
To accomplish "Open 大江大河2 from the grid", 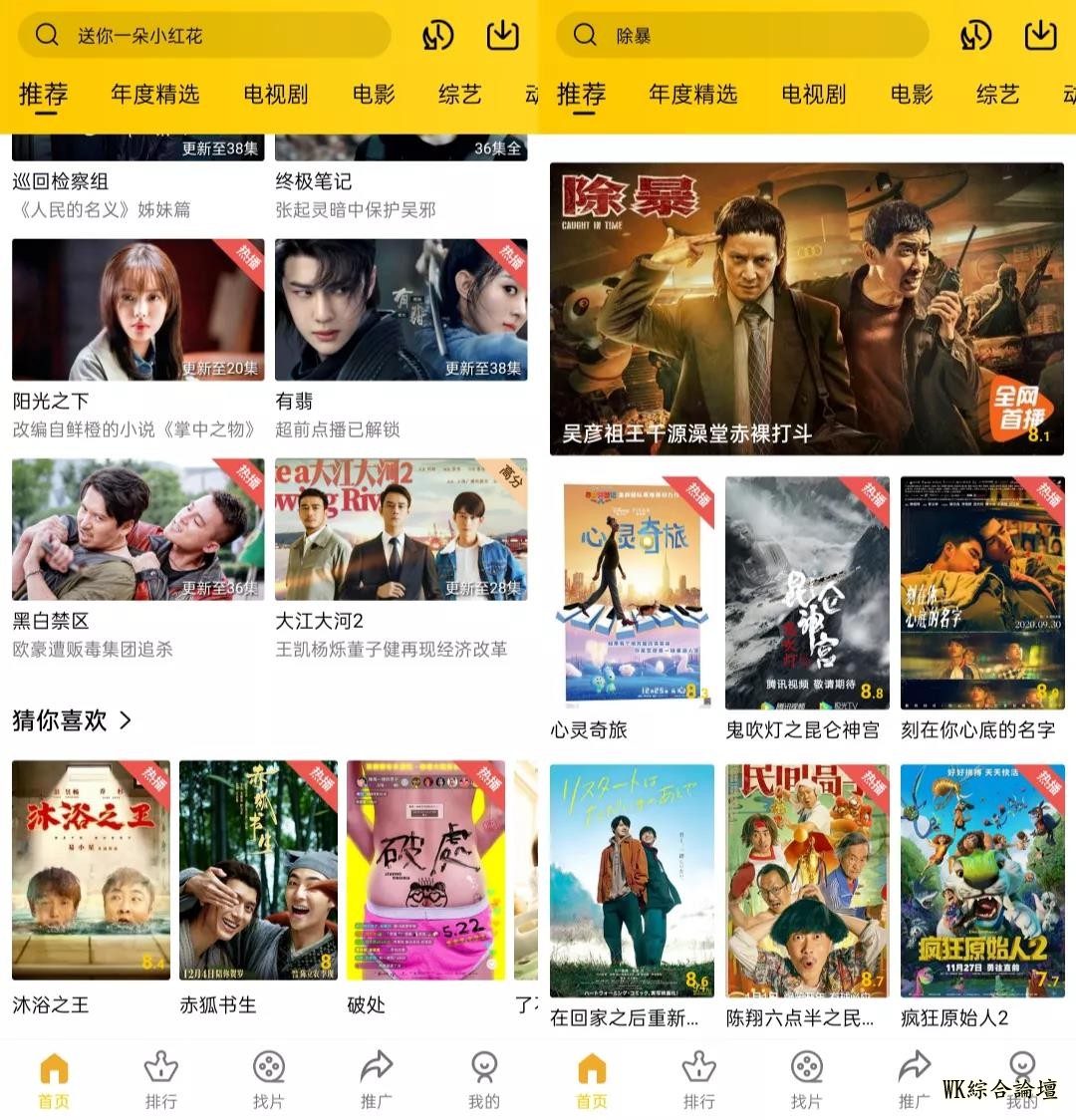I will [402, 529].
